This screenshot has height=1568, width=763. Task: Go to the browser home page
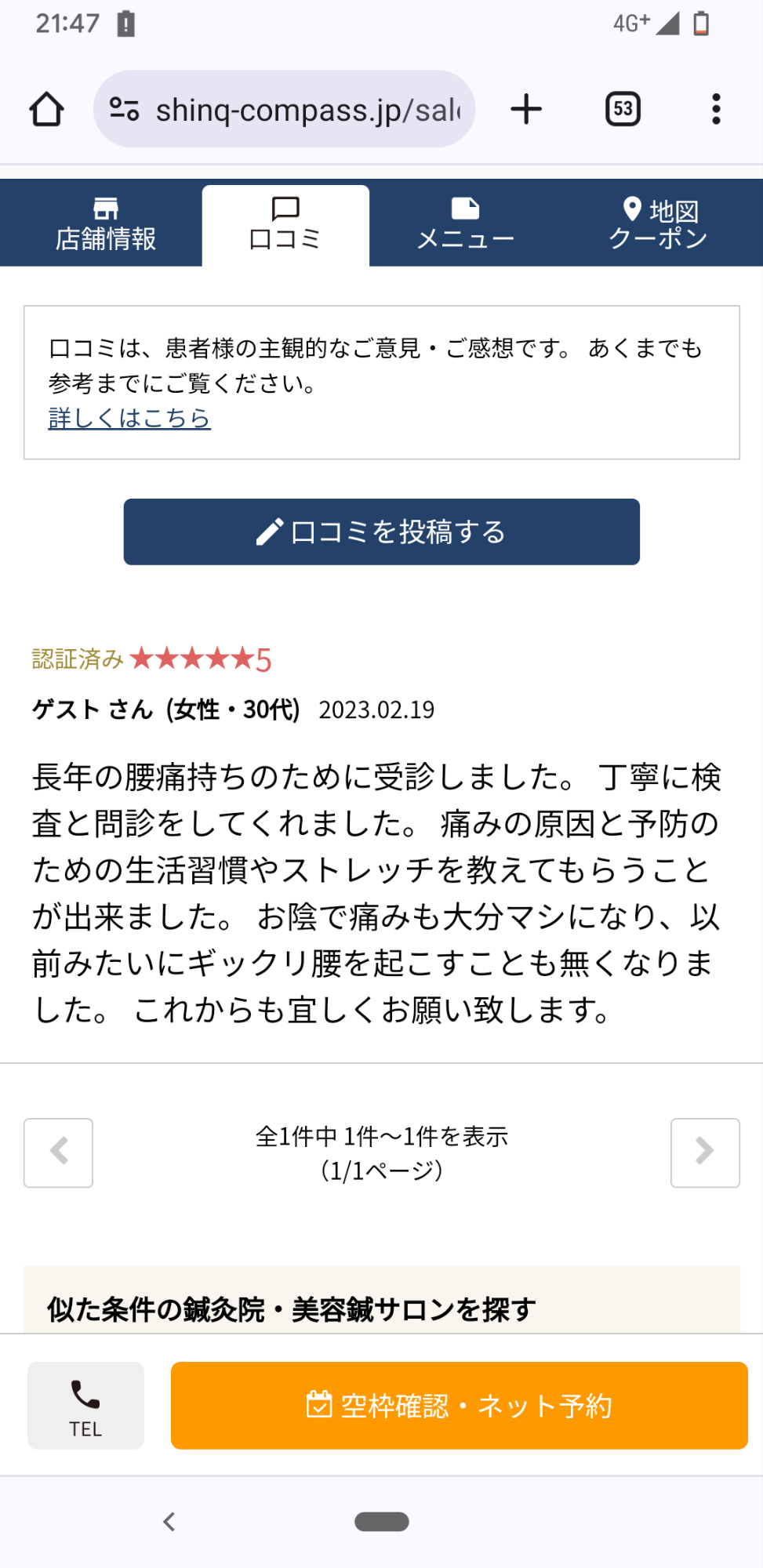(46, 109)
